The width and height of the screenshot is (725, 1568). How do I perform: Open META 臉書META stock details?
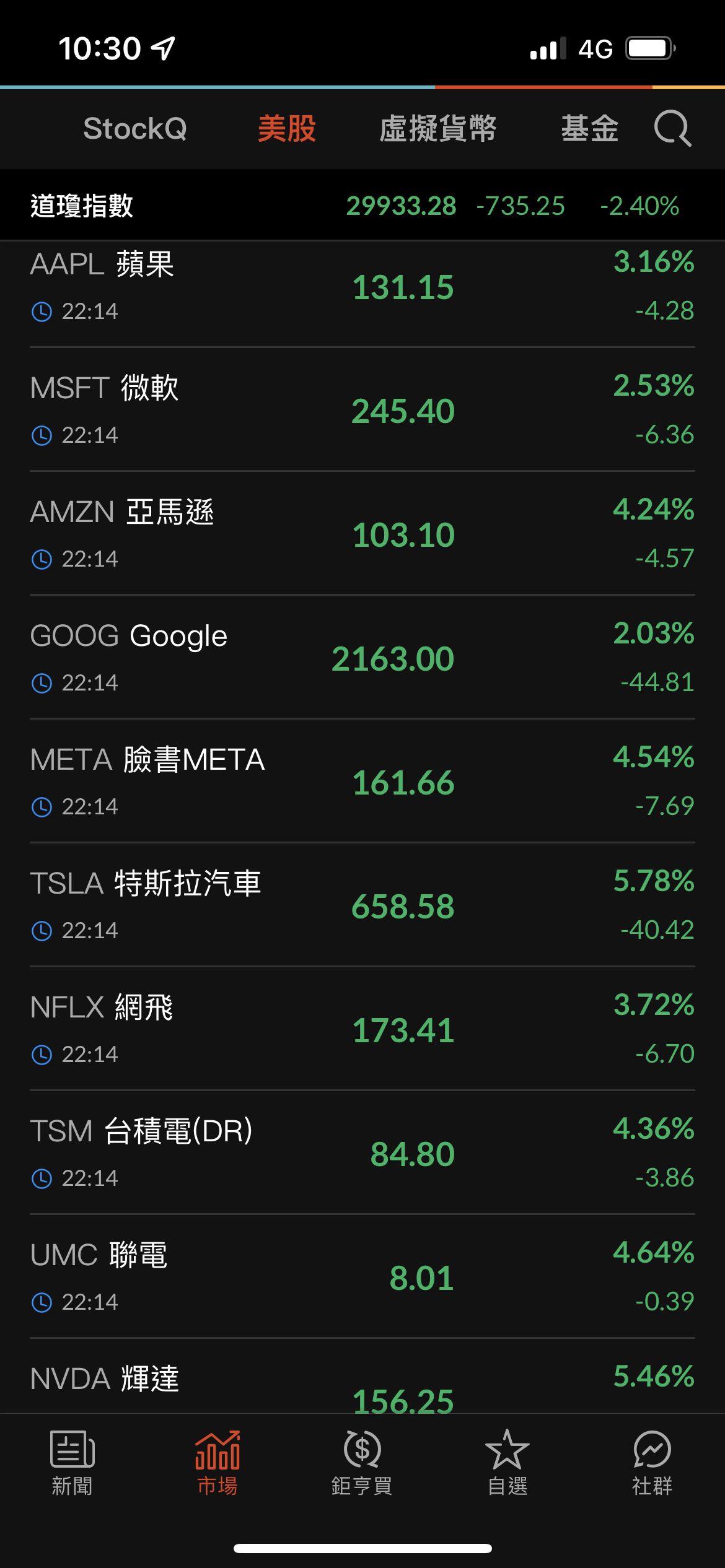[362, 782]
